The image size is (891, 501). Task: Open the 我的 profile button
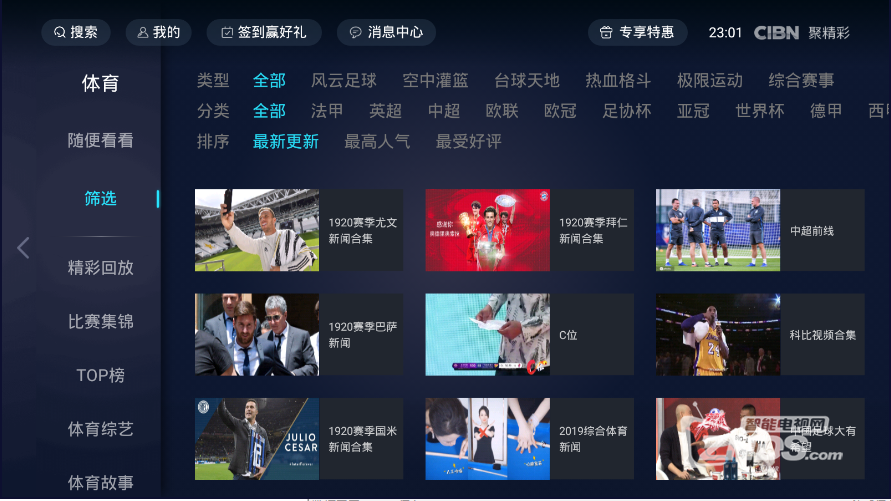[x=158, y=32]
